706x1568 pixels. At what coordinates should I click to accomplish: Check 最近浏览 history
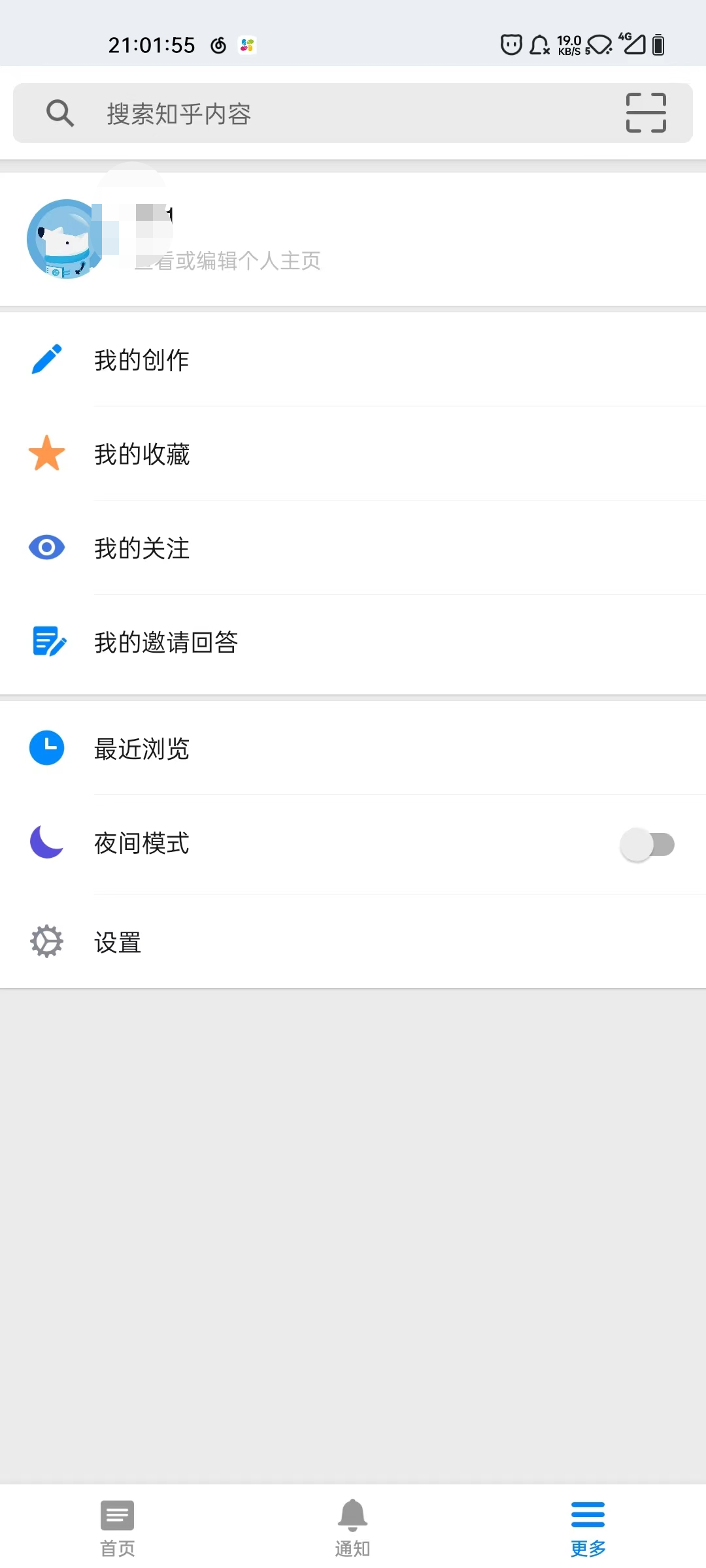353,748
